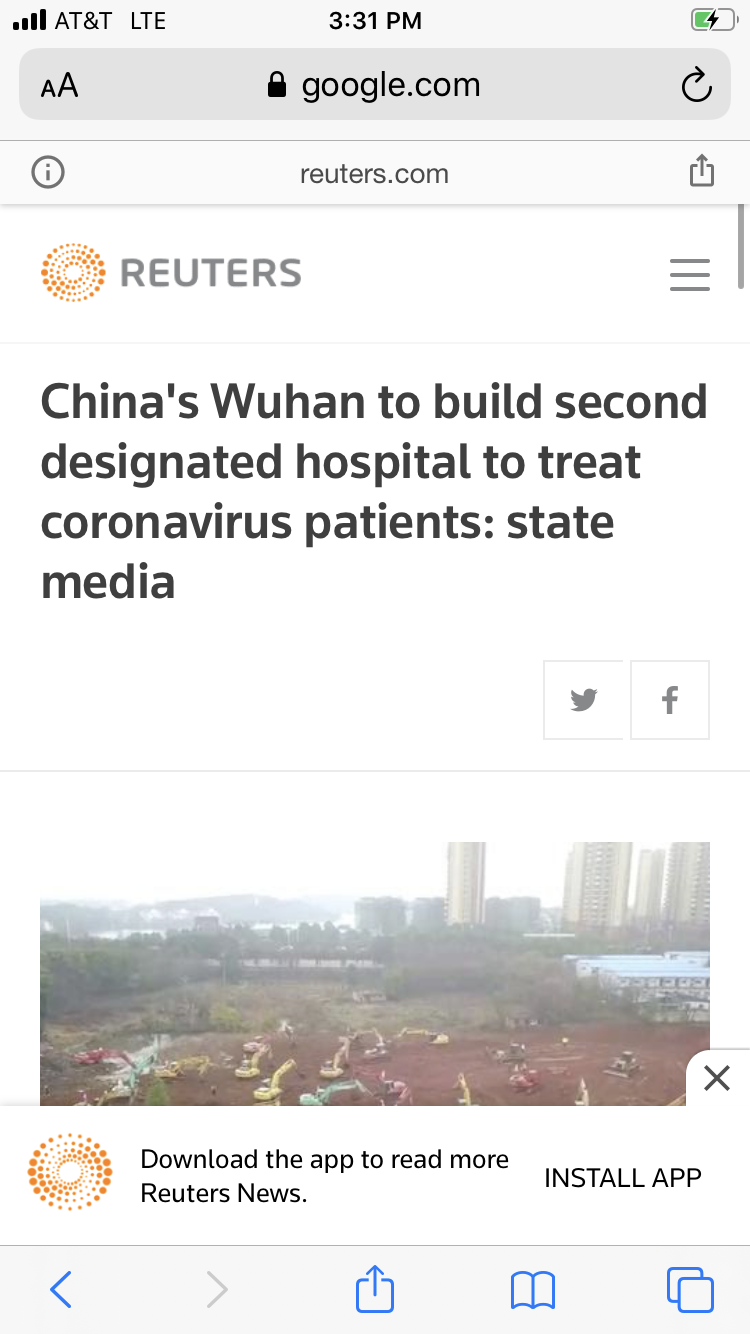
Task: Tap INSTALL APP
Action: [x=622, y=1177]
